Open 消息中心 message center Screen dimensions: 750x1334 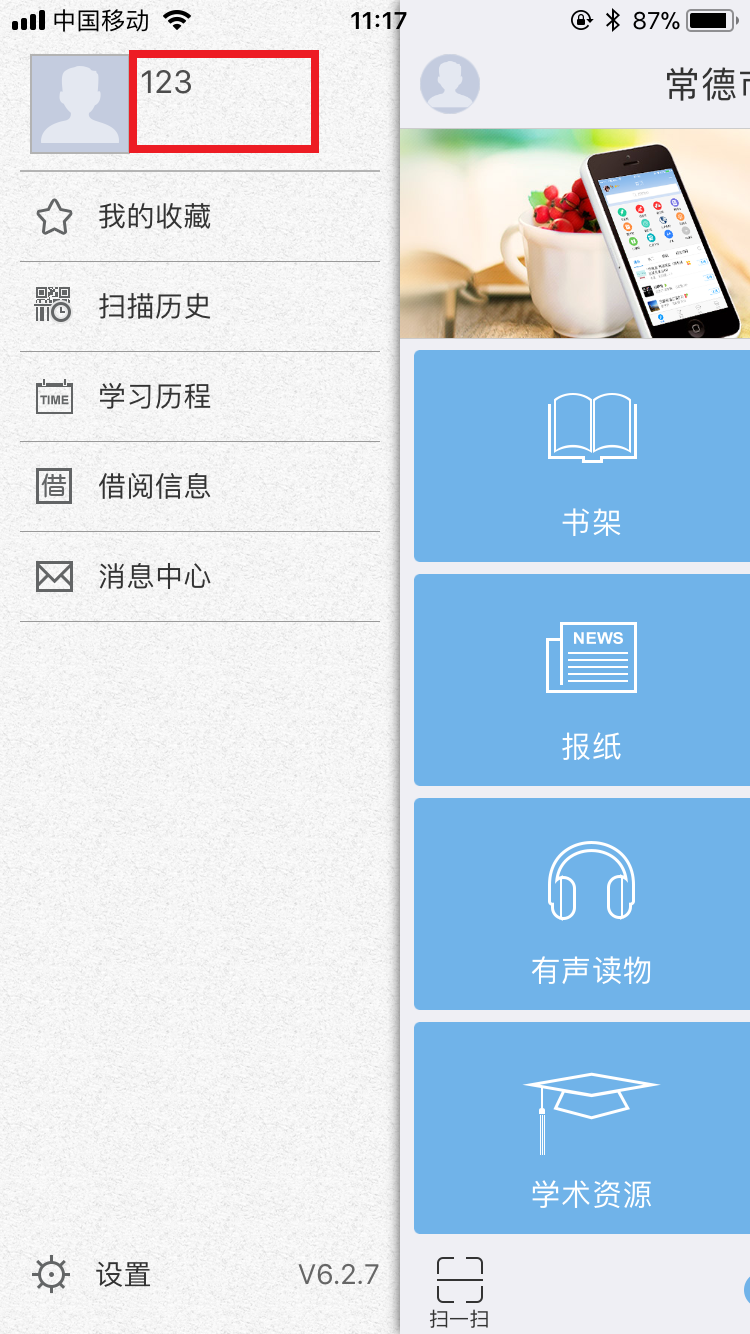pos(154,576)
